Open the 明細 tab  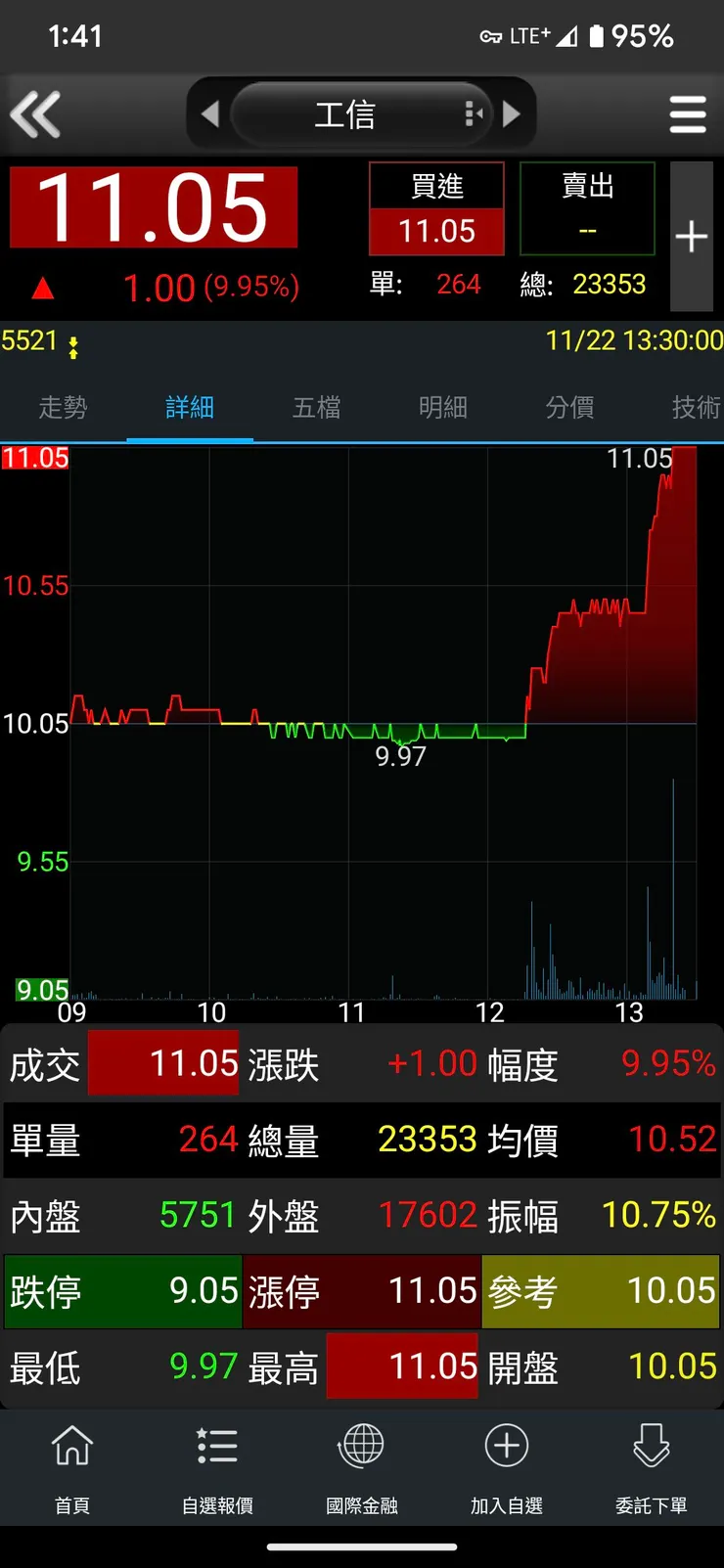point(443,407)
